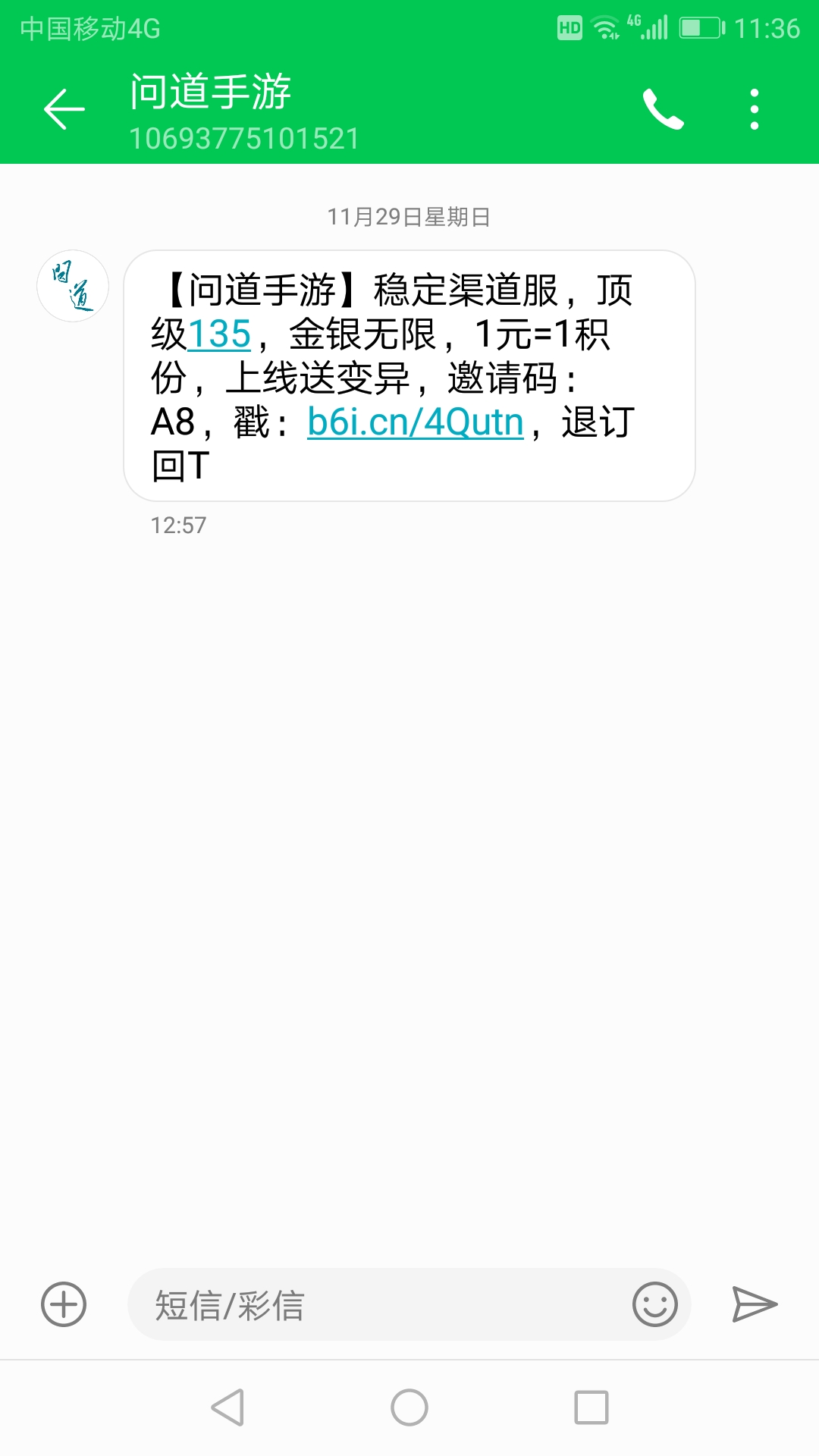Tap the underlined 135 number link
This screenshot has width=819, height=1456.
pos(219,334)
